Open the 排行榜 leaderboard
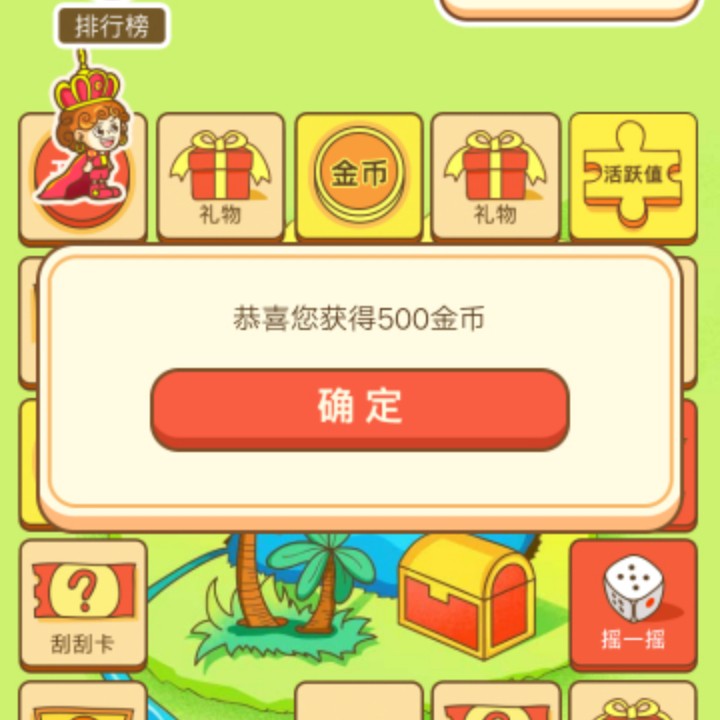The height and width of the screenshot is (720, 720). click(x=111, y=26)
